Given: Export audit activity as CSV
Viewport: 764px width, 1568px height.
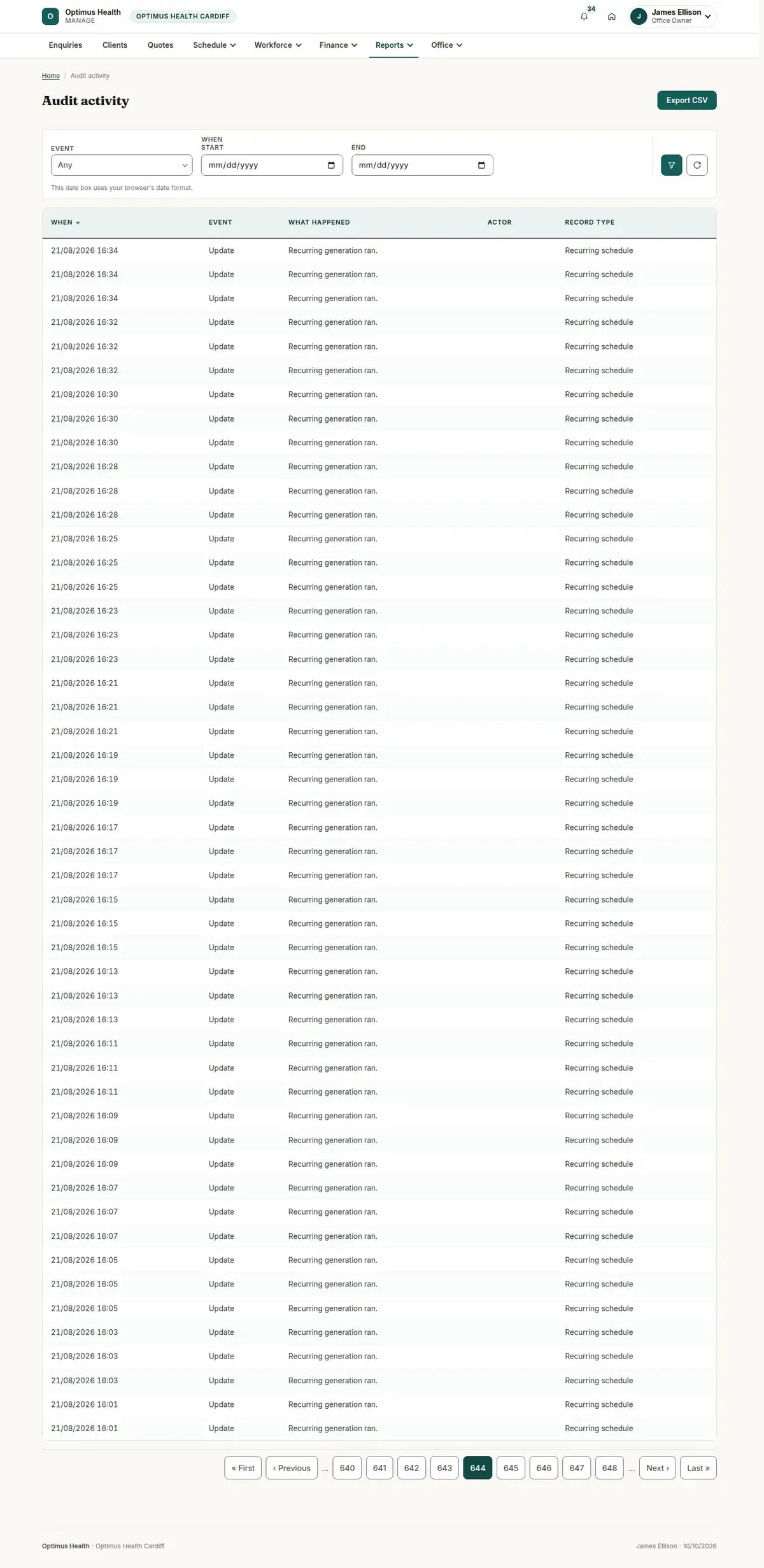Looking at the screenshot, I should coord(686,100).
